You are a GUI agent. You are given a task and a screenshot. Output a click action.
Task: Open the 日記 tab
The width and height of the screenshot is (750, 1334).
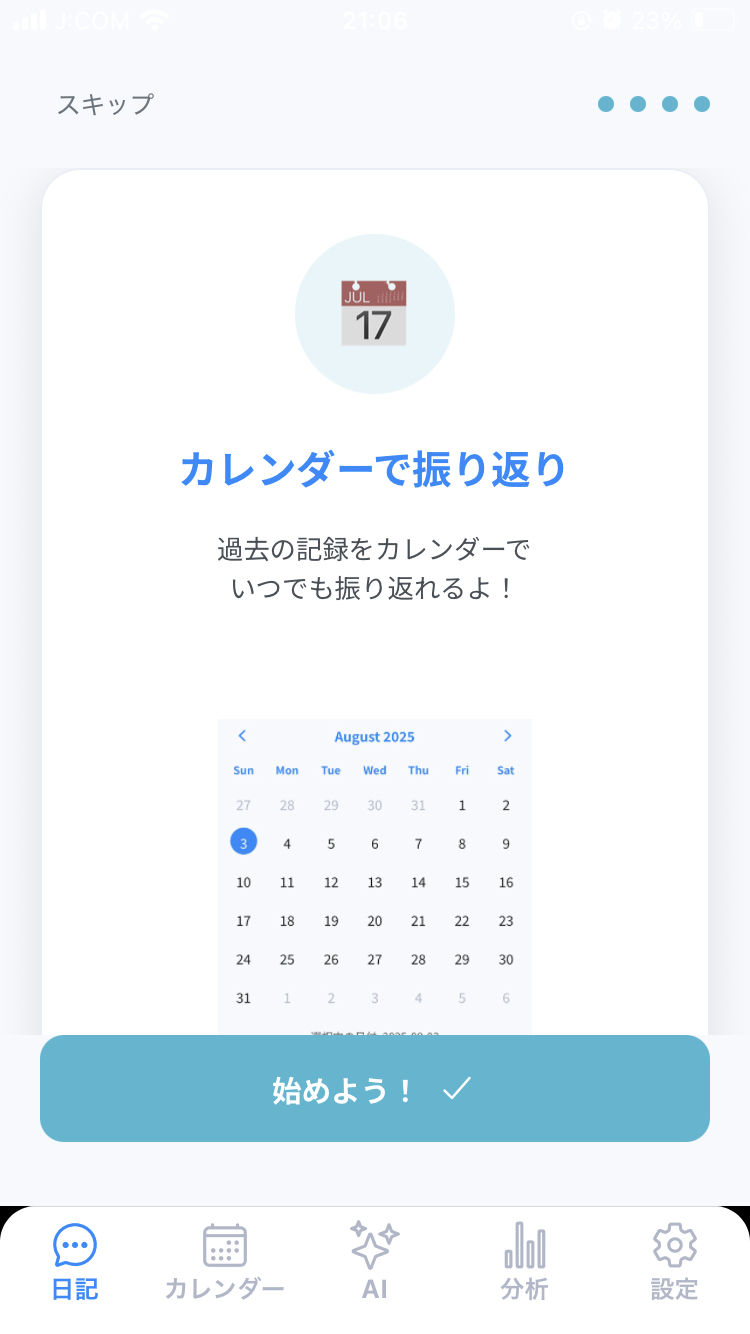coord(75,1262)
